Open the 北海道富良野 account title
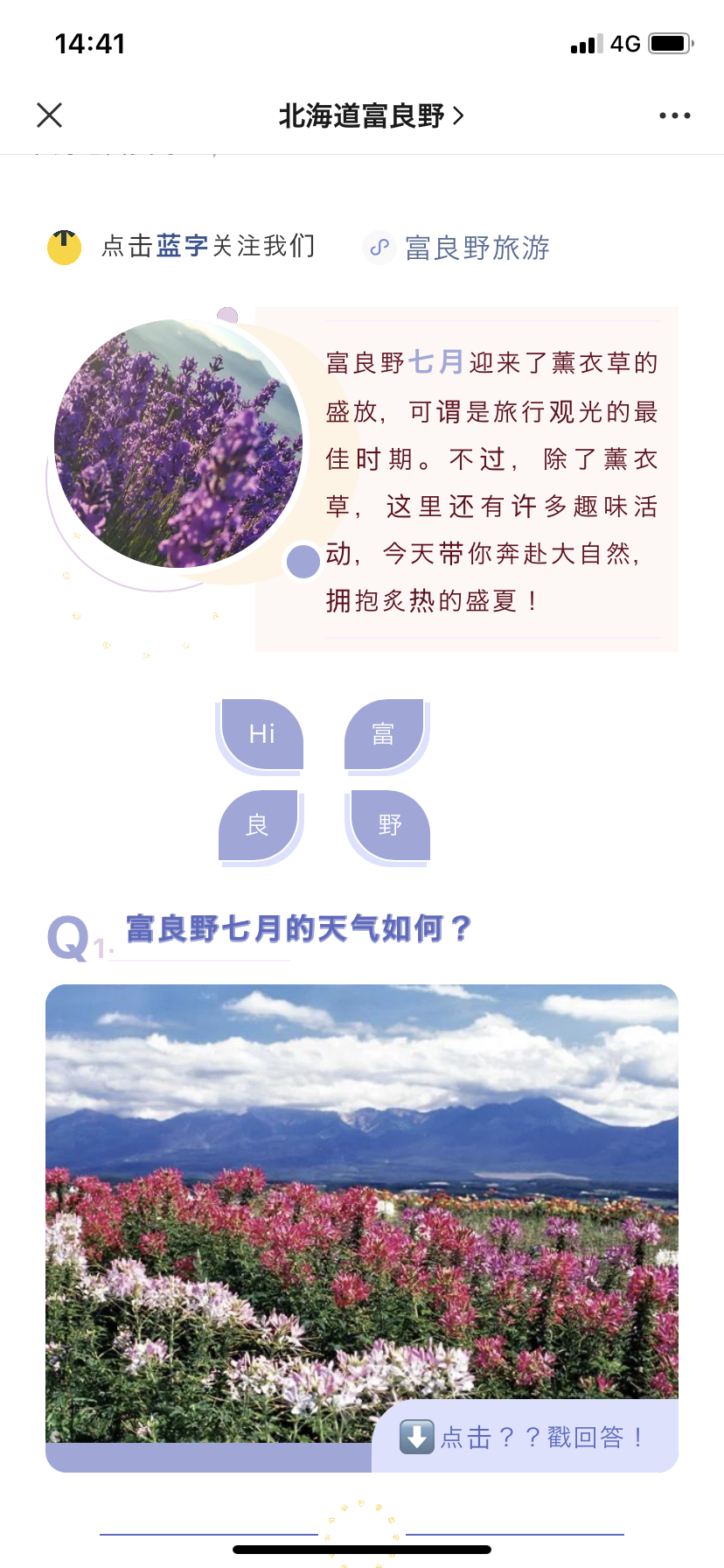 371,115
